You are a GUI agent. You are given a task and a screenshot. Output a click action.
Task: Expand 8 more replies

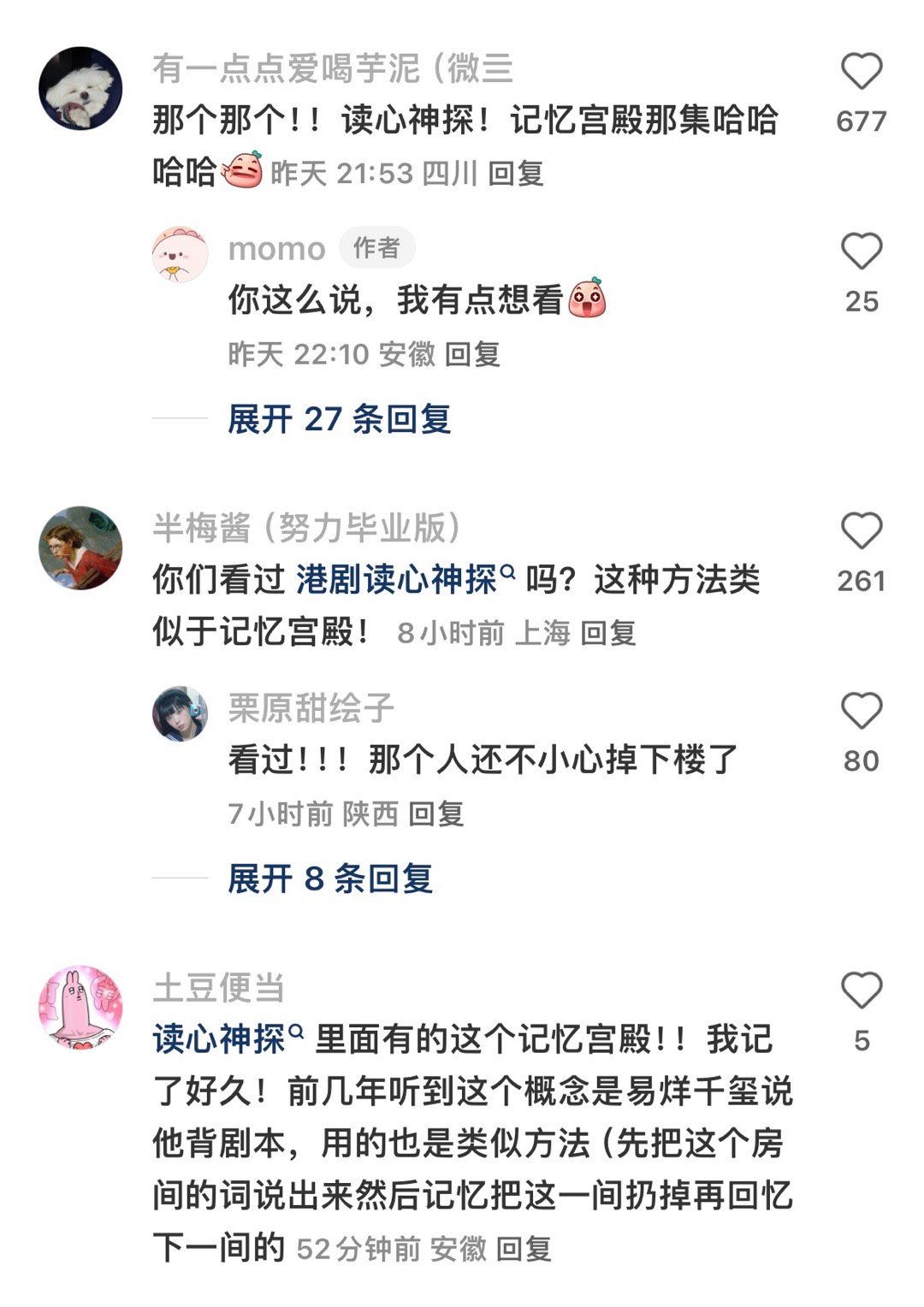point(330,878)
